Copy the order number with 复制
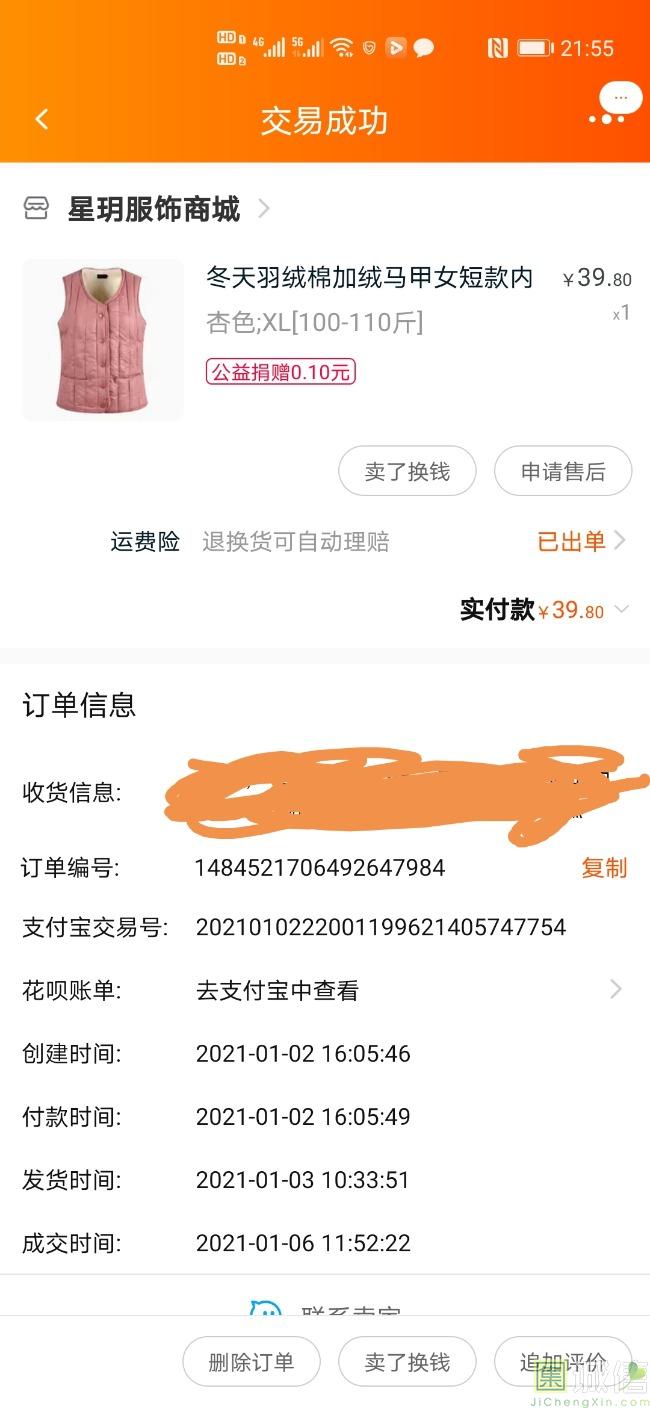The height and width of the screenshot is (1408, 650). 604,868
